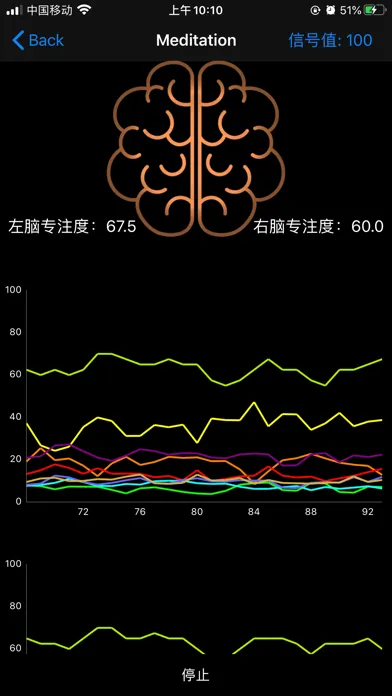Go back from the Meditation screen
392x696 pixels.
point(38,40)
